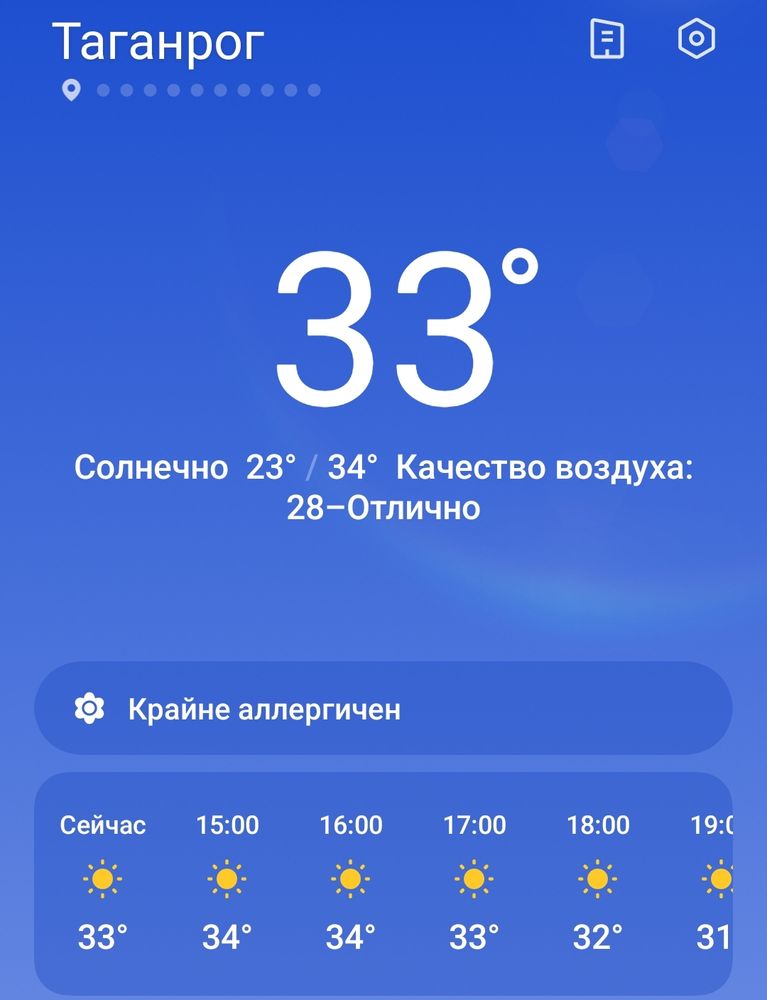
Task: Open weather settings hexagon icon
Action: click(x=696, y=38)
